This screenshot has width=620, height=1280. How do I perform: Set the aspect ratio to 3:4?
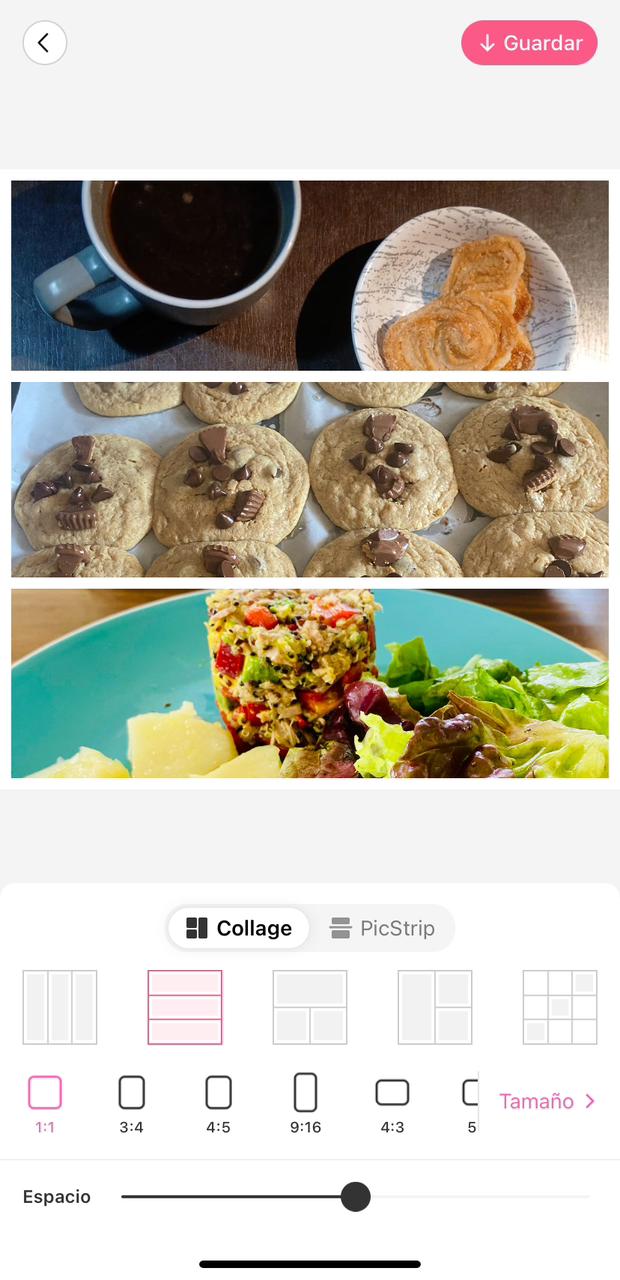(x=131, y=1102)
